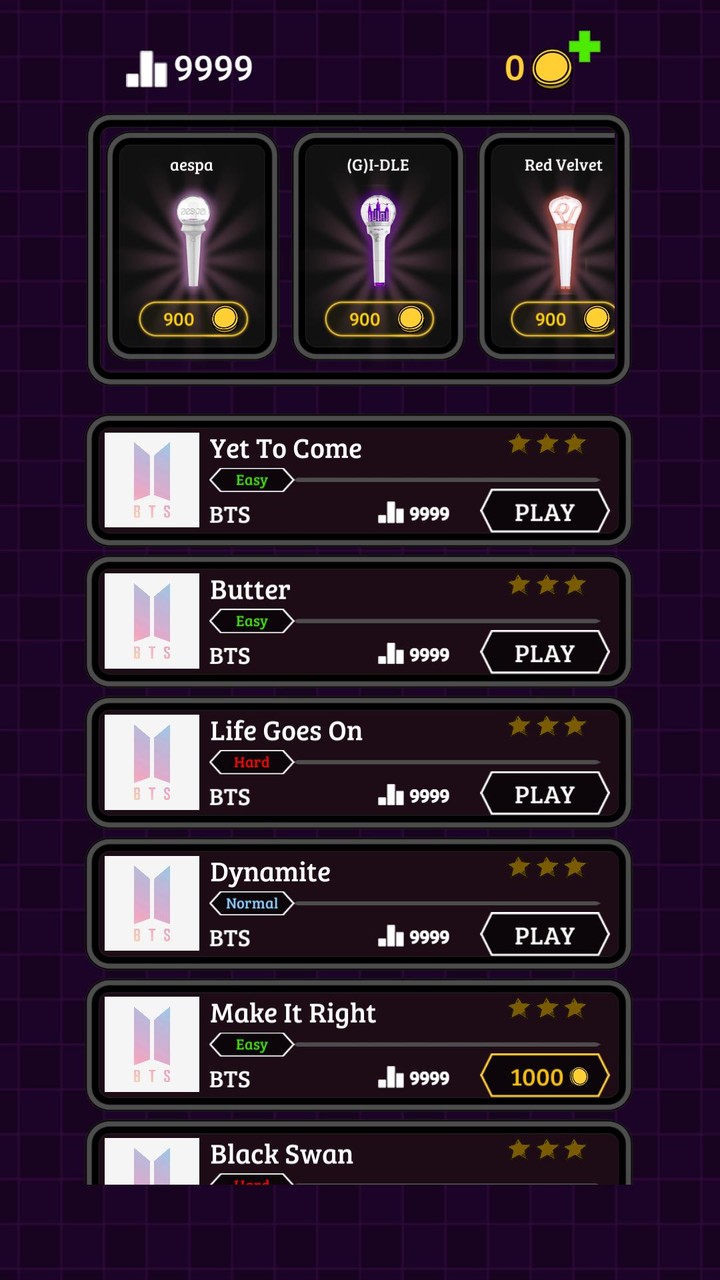Purchase the aespa lightstick for 900
Image resolution: width=720 pixels, height=1280 pixels.
[192, 318]
